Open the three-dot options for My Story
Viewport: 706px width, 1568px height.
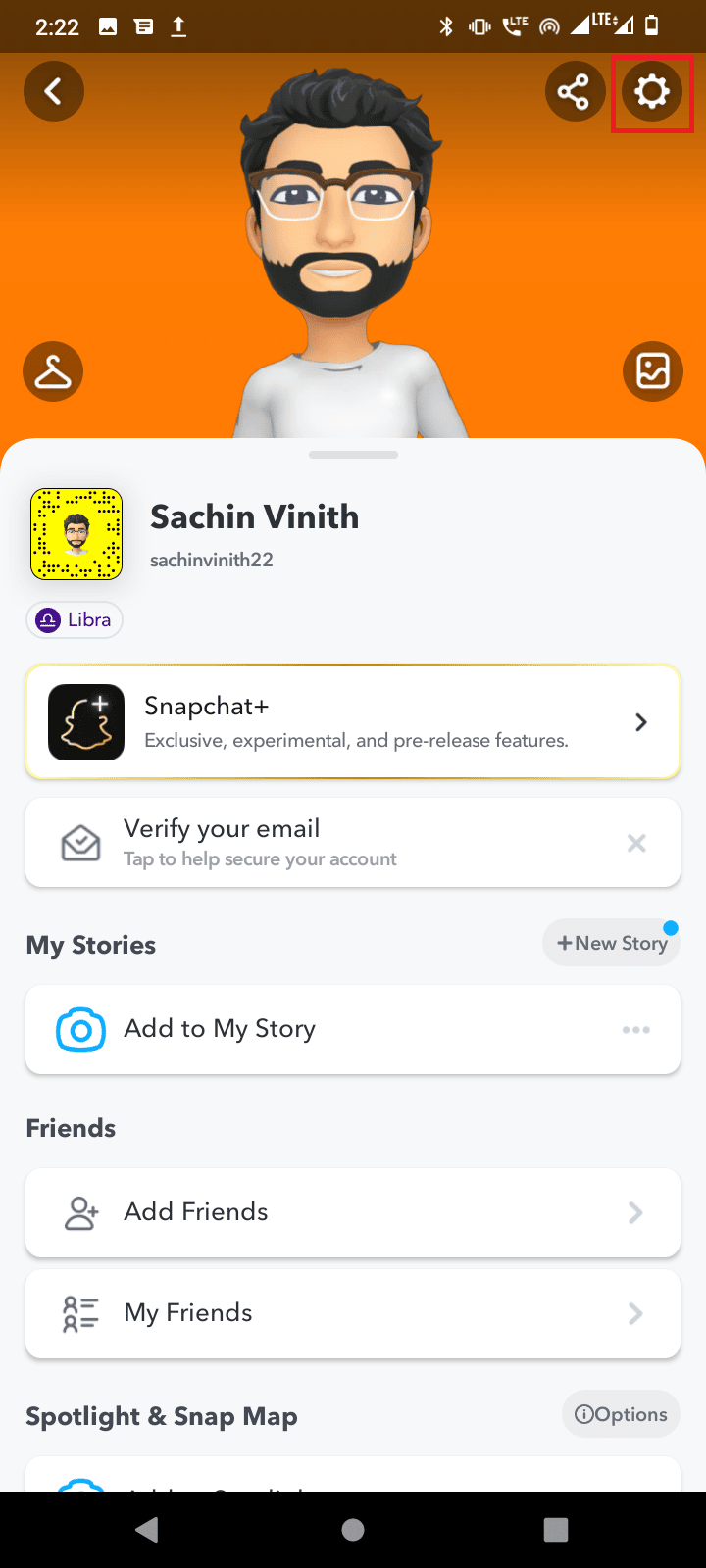click(x=636, y=1030)
